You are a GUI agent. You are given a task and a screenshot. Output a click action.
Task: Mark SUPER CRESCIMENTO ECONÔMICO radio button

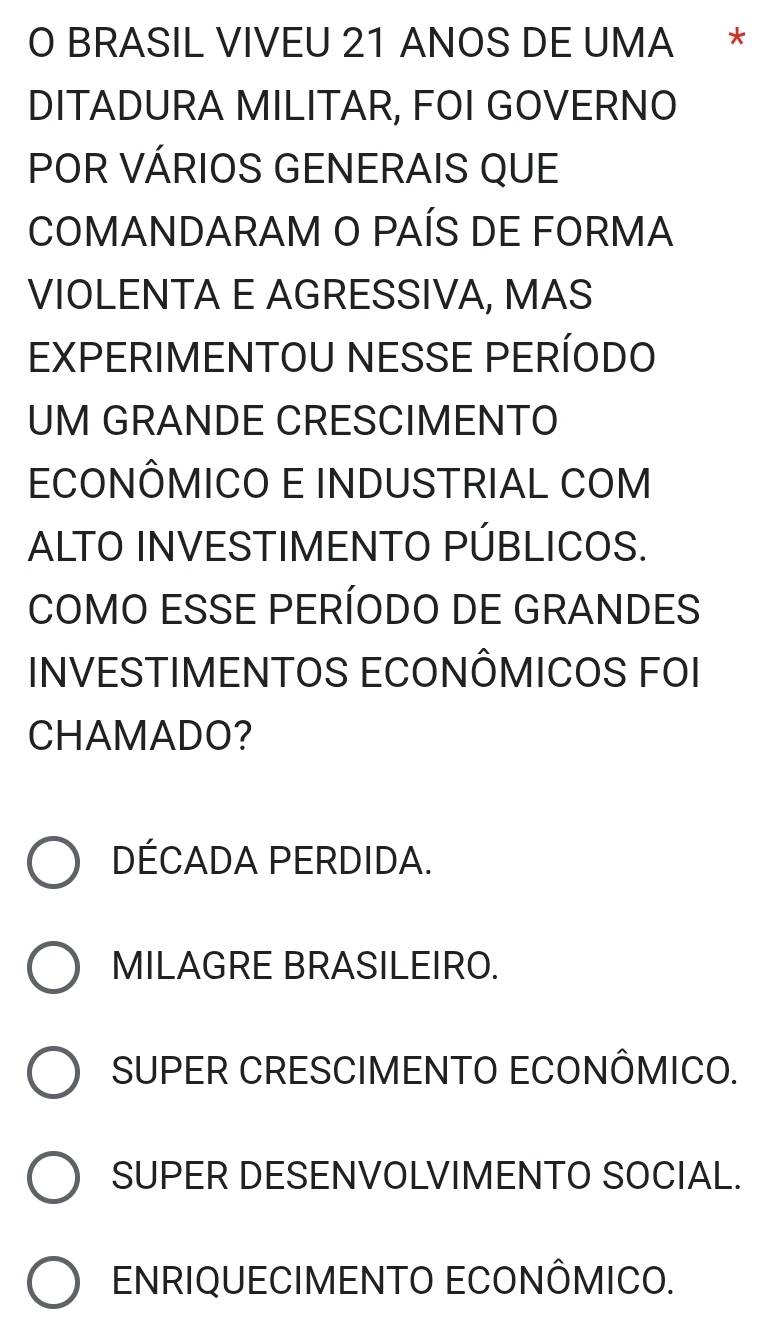point(53,1072)
